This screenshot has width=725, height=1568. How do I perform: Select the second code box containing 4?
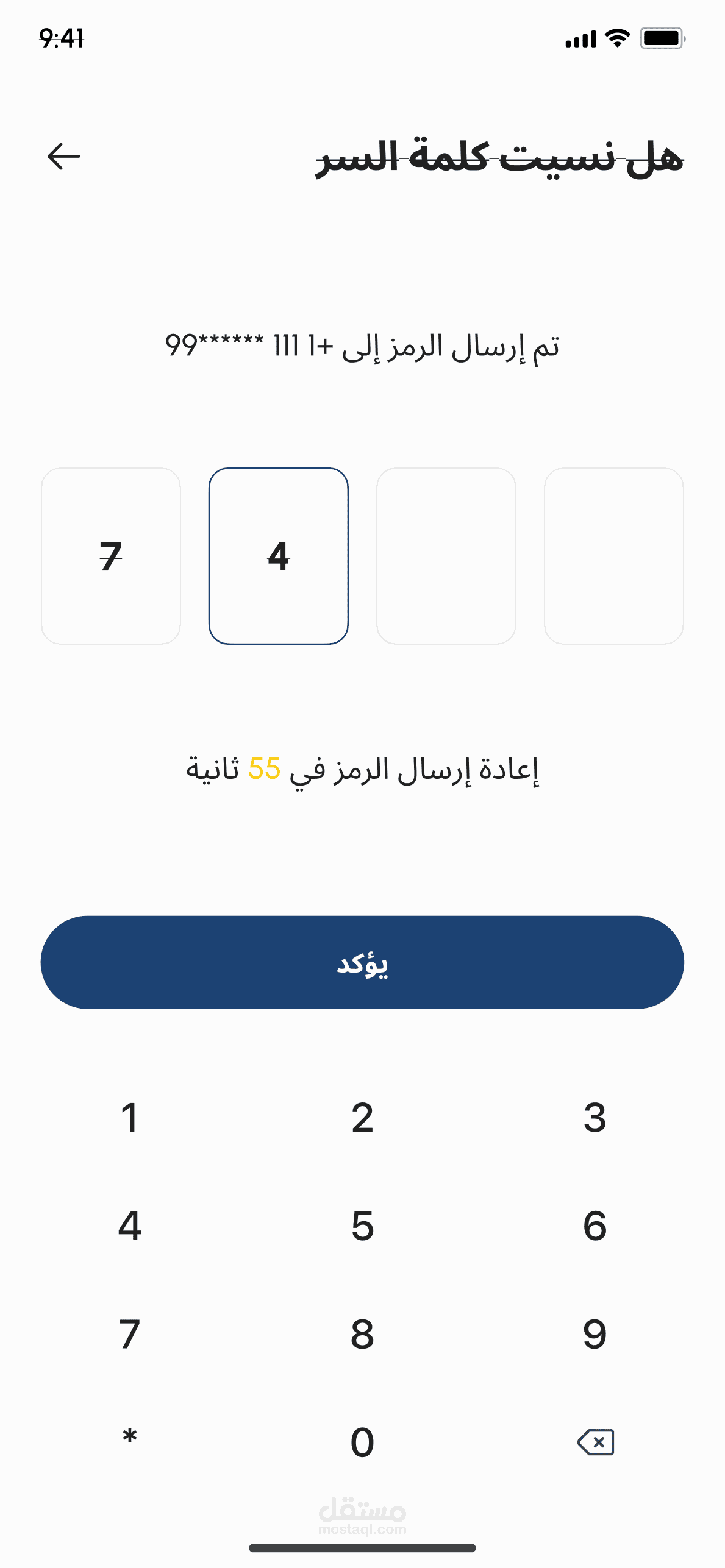(x=279, y=556)
